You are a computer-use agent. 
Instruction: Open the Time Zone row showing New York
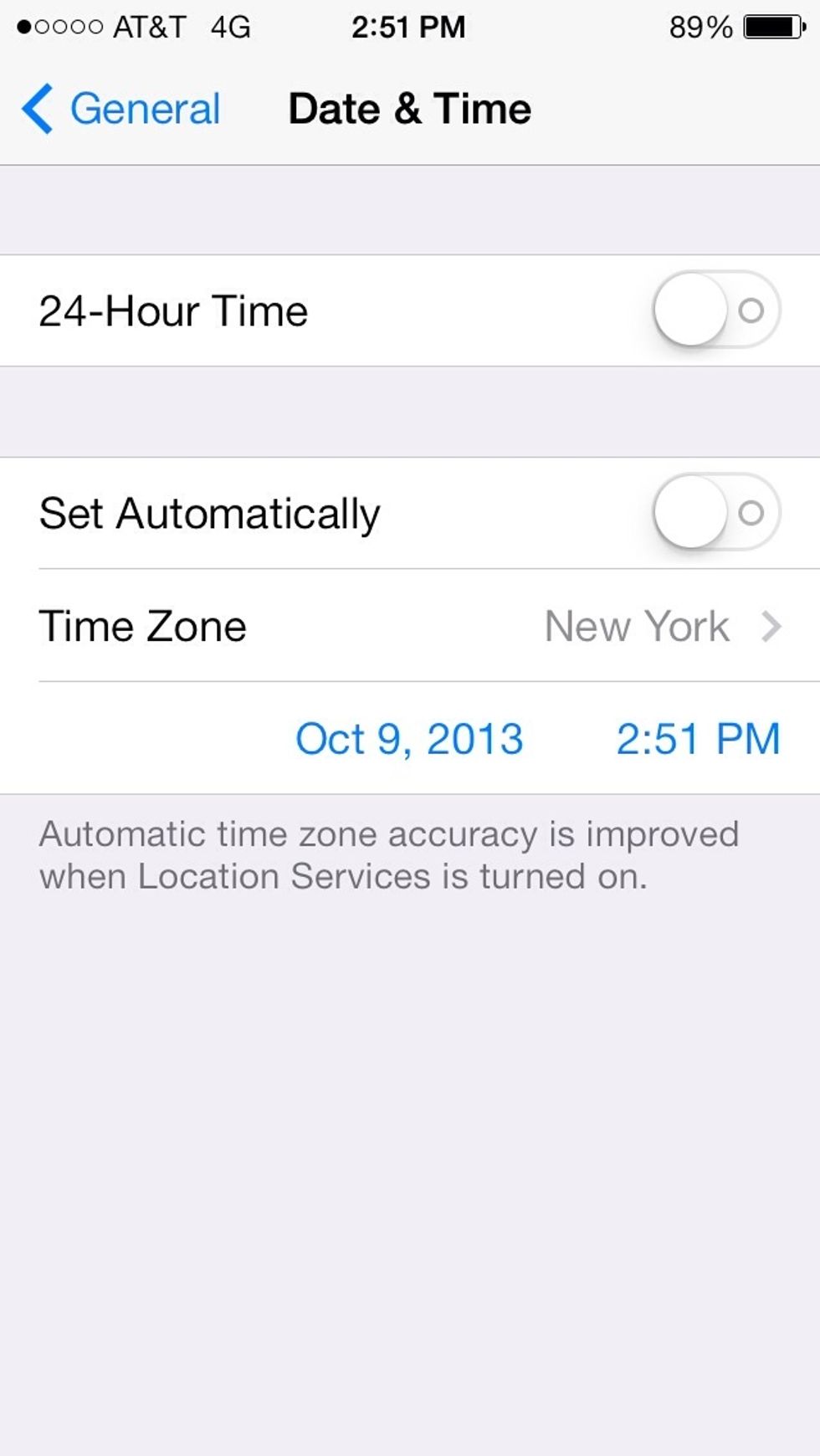[410, 626]
